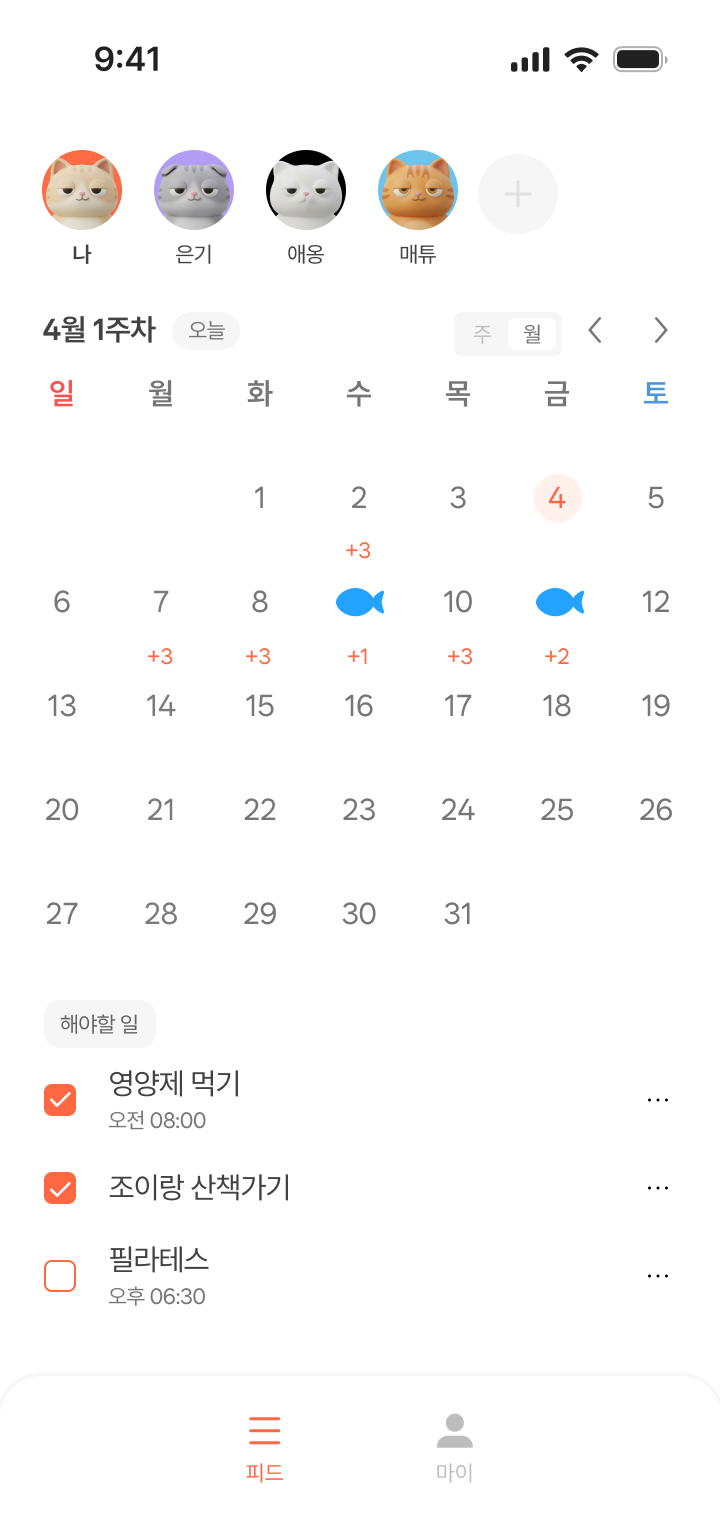The height and width of the screenshot is (1520, 720).
Task: Open my profile avatar labeled 나
Action: [x=82, y=189]
